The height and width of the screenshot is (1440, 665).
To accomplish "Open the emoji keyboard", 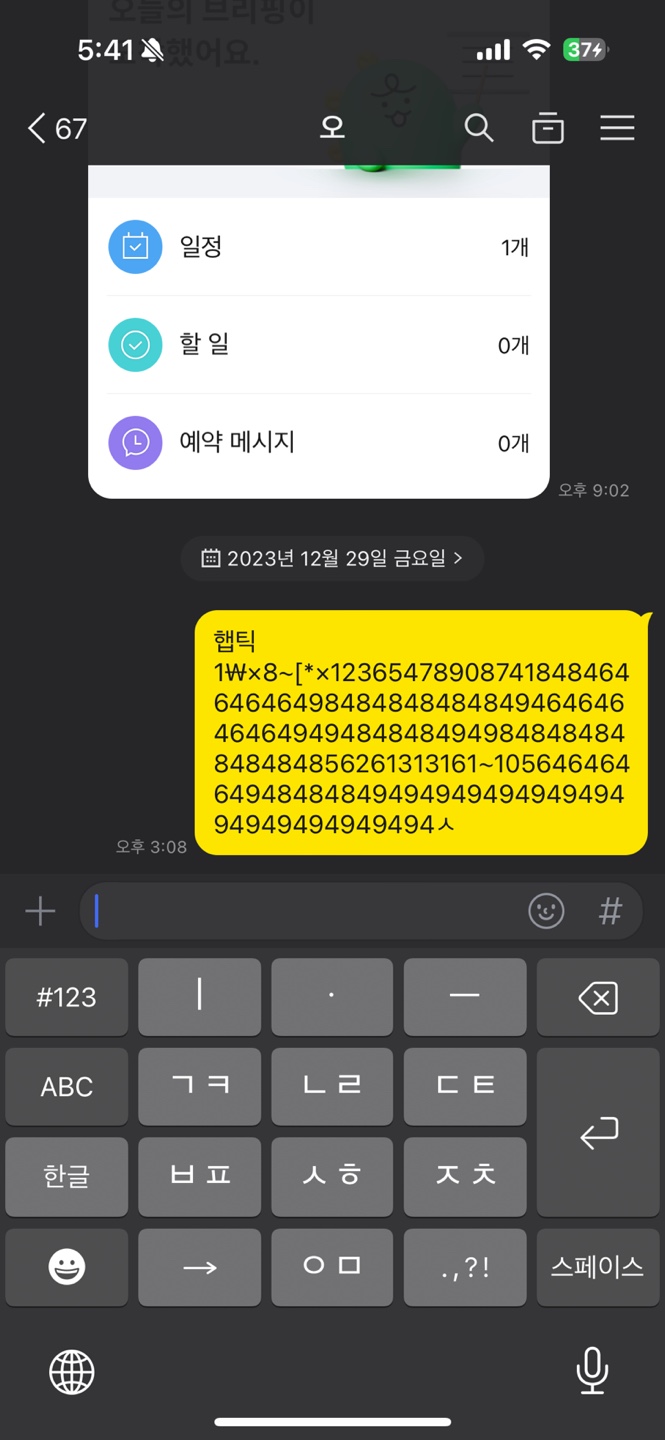I will [67, 1267].
